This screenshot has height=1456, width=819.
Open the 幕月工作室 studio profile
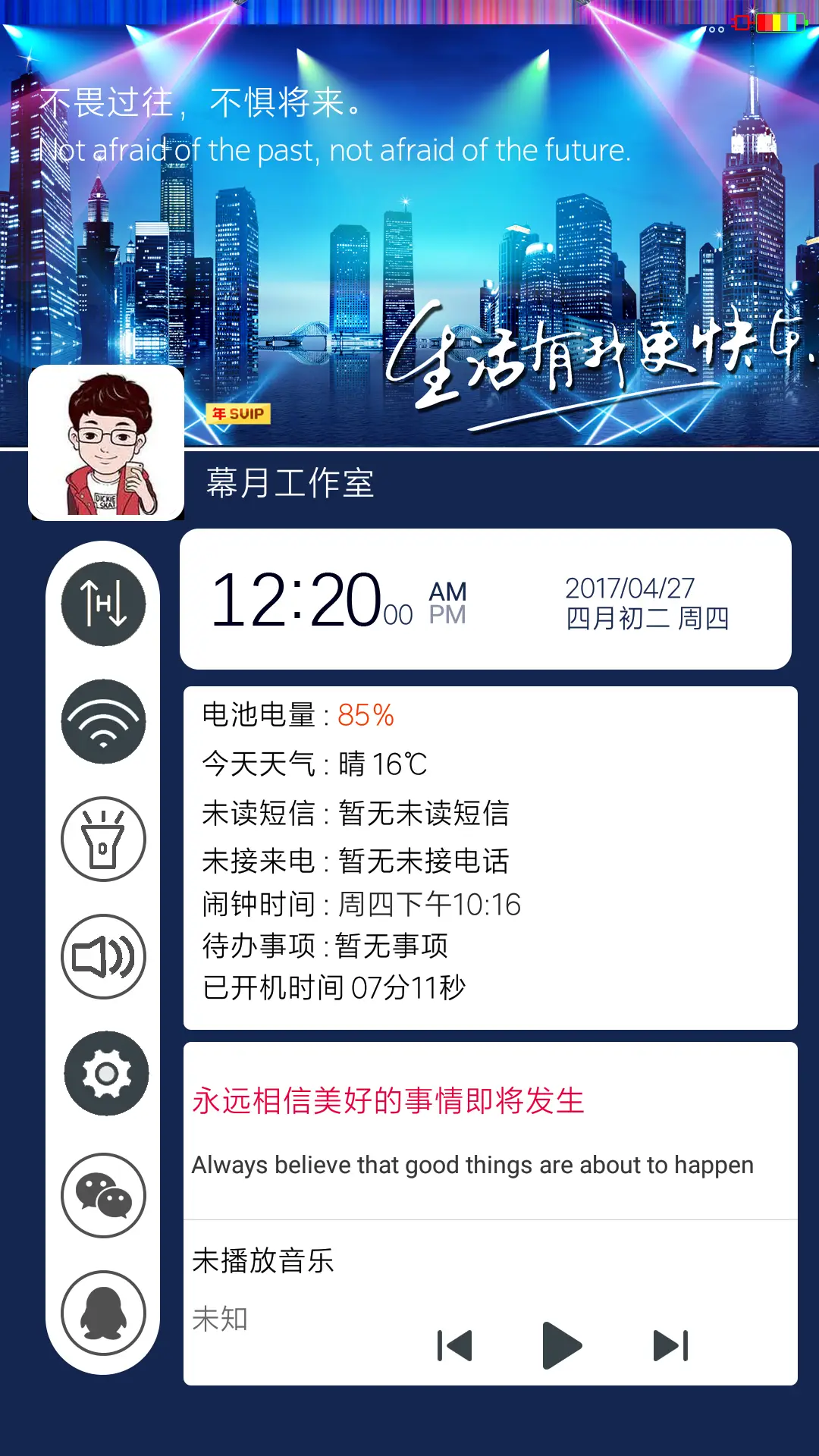291,483
